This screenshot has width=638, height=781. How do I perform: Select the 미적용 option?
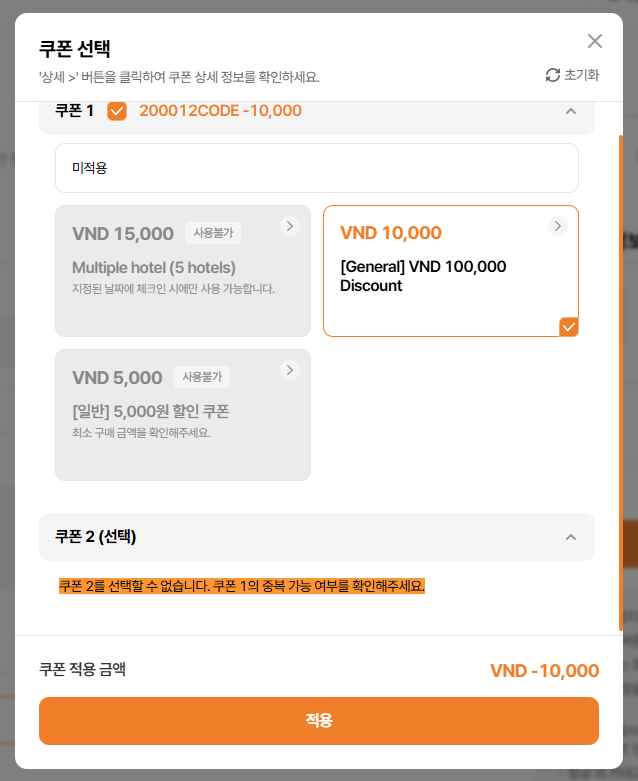click(316, 168)
